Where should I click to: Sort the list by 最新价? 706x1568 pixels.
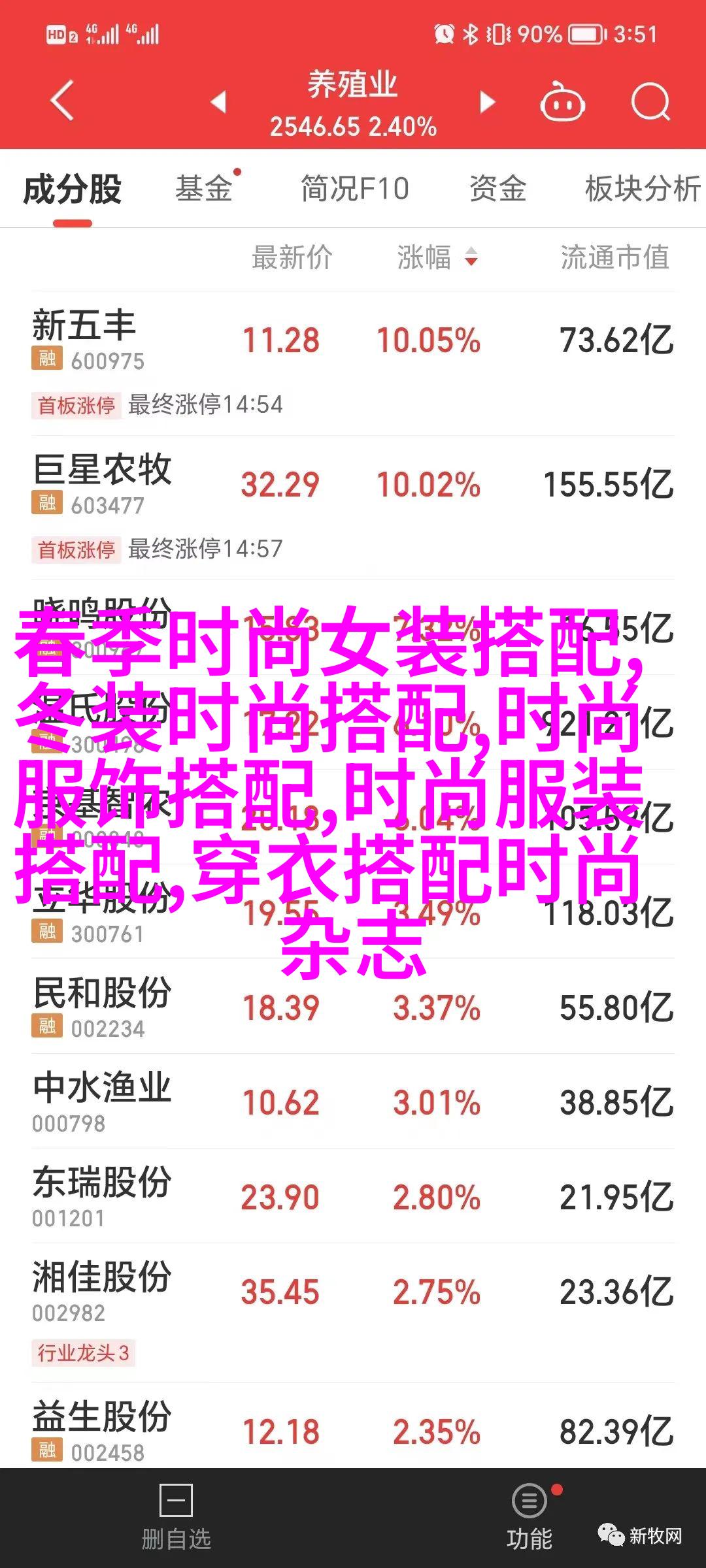point(292,257)
